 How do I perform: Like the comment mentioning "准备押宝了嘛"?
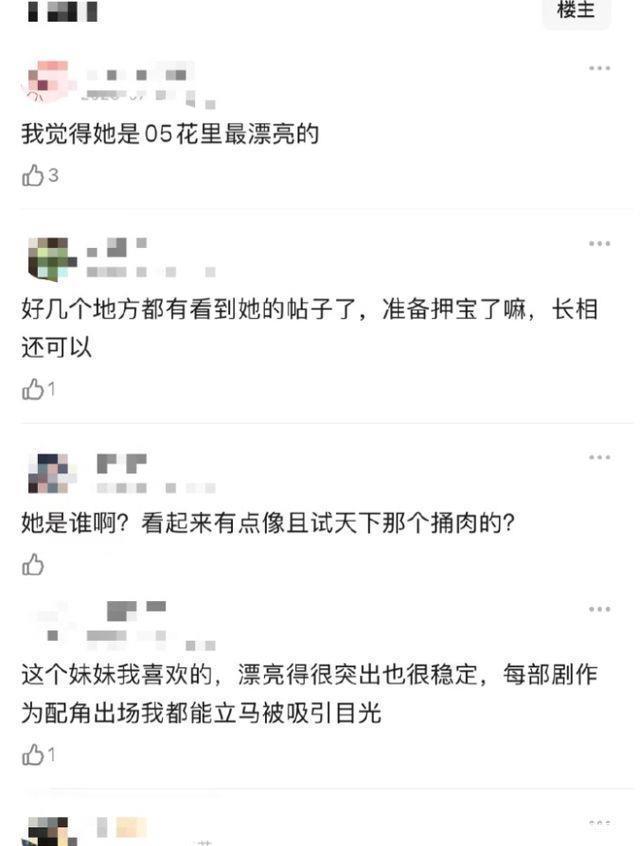pyautogui.click(x=33, y=389)
